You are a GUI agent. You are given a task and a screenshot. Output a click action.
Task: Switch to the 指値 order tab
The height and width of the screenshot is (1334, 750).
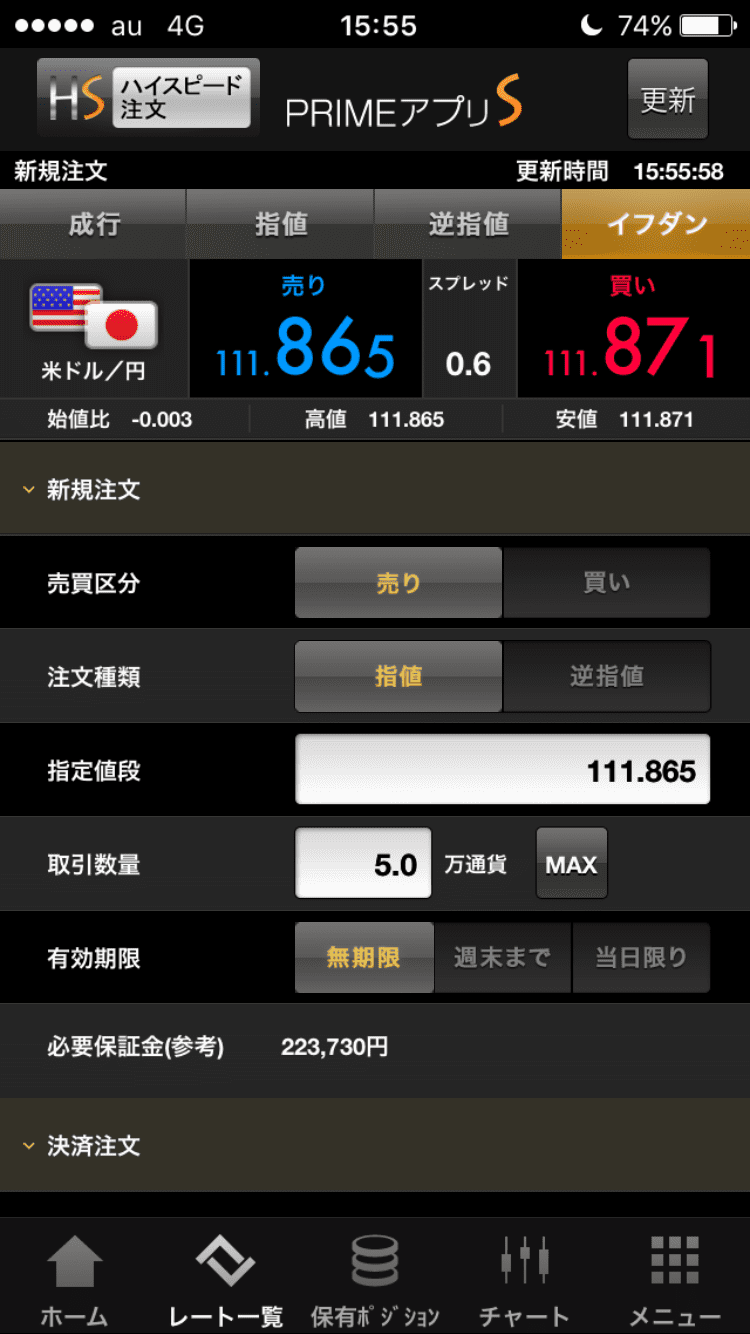(x=280, y=224)
